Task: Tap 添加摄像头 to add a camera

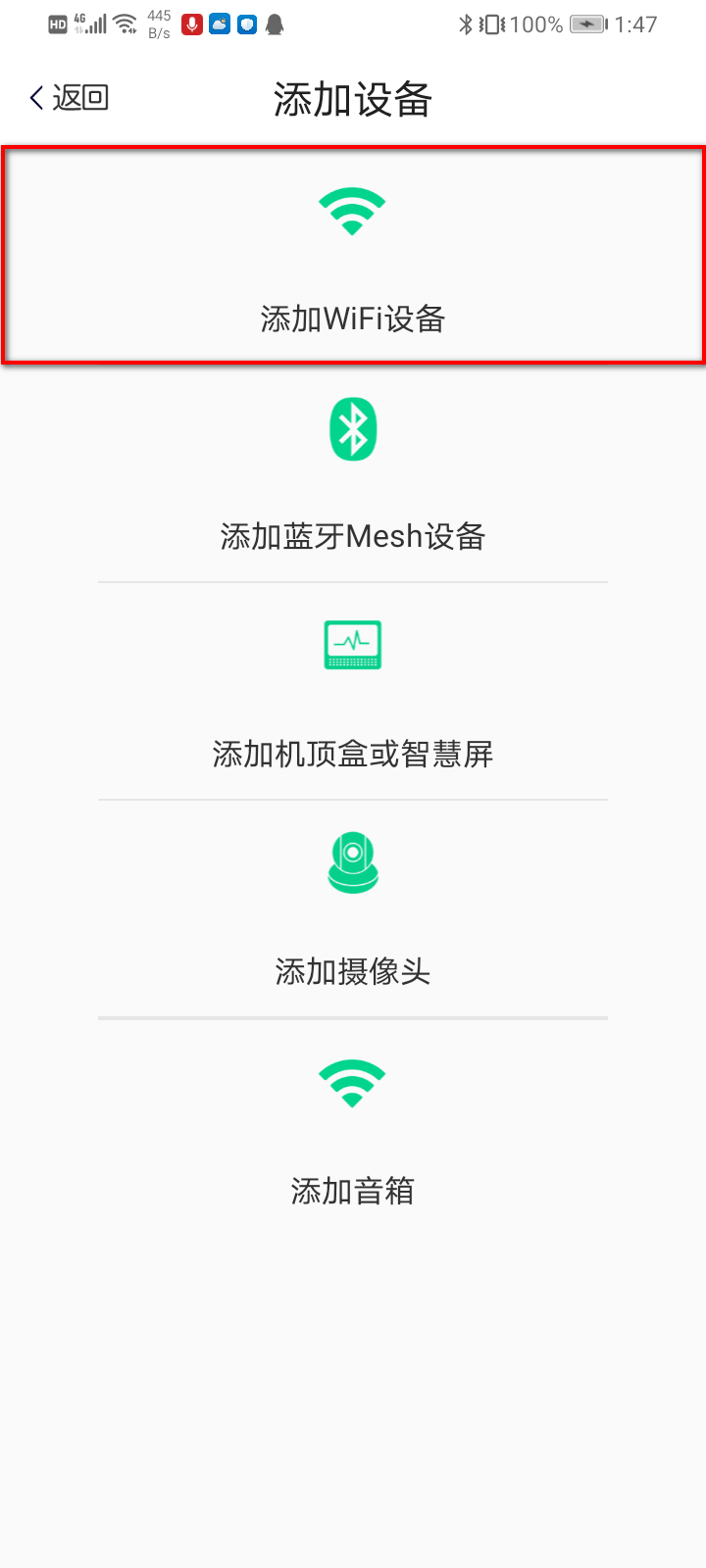Action: click(353, 909)
